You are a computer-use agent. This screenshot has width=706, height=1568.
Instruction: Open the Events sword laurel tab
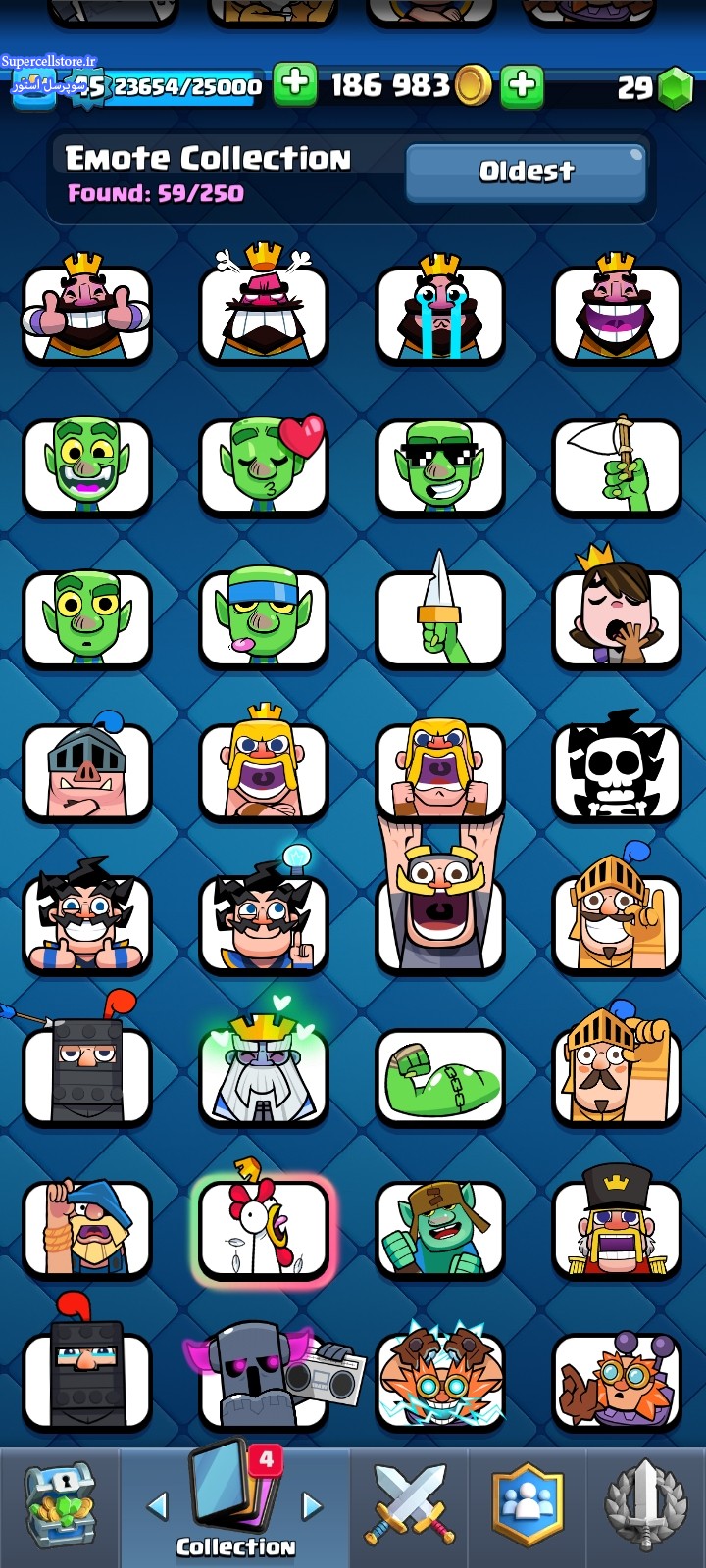644,1507
